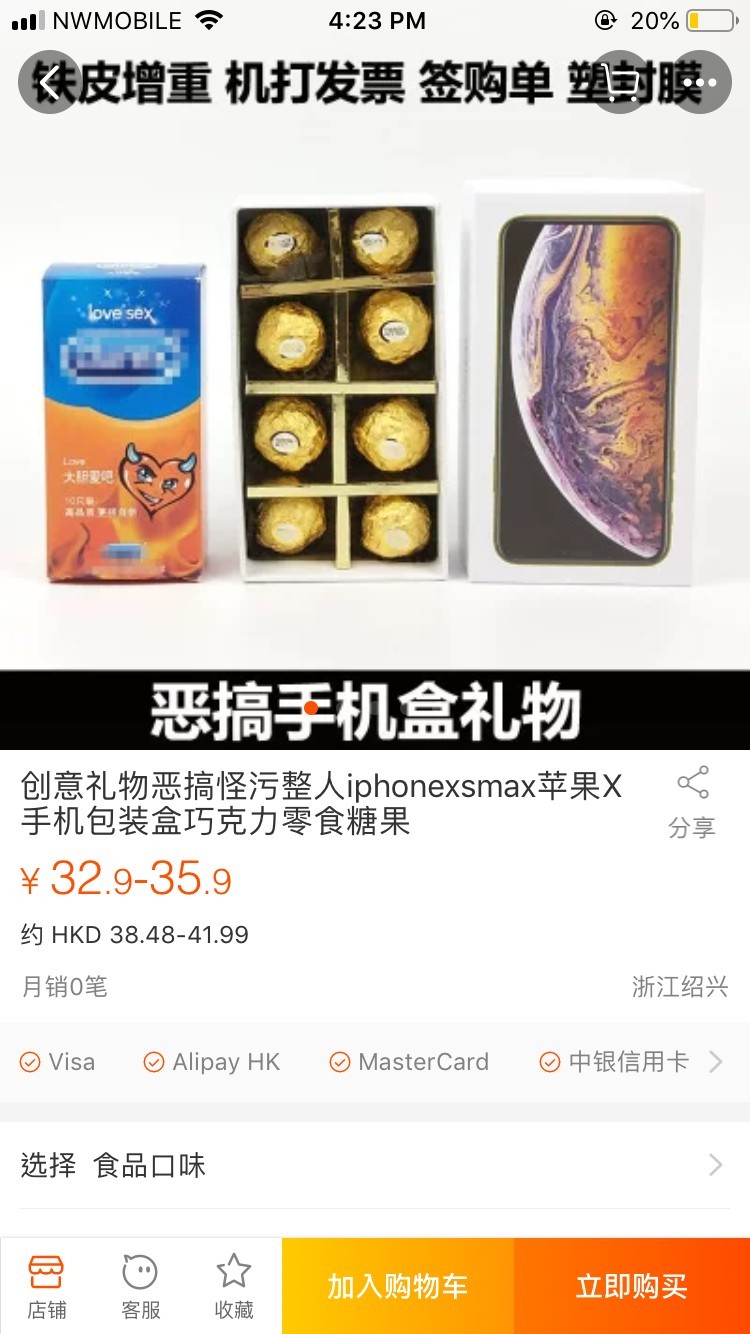Go back to the previous page
This screenshot has width=750, height=1334.
pyautogui.click(x=48, y=82)
